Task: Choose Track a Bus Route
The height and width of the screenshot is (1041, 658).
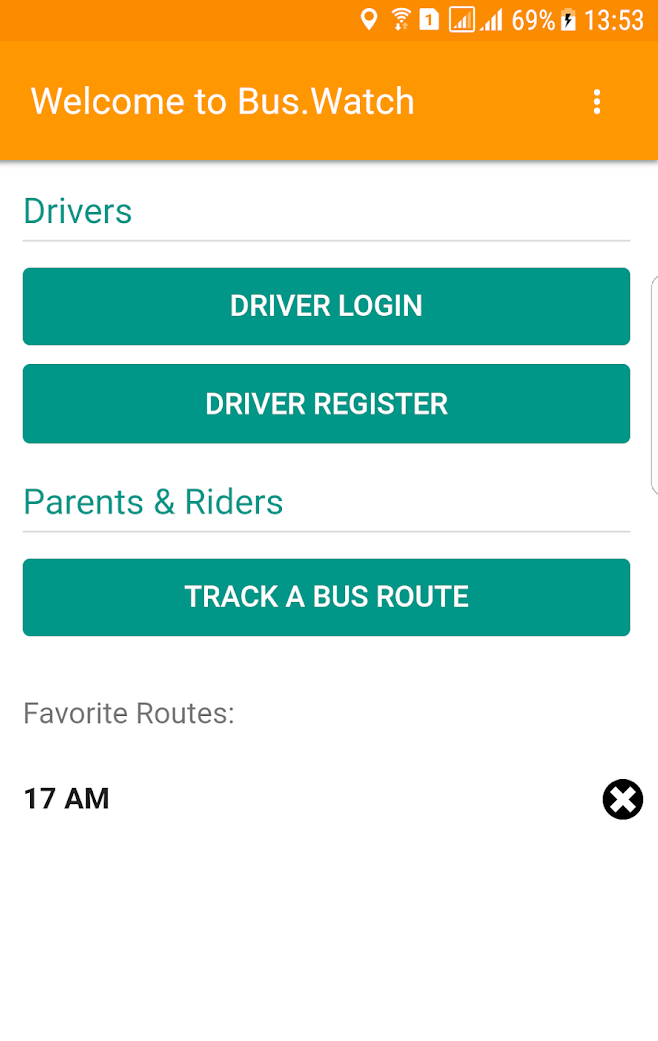Action: coord(326,597)
